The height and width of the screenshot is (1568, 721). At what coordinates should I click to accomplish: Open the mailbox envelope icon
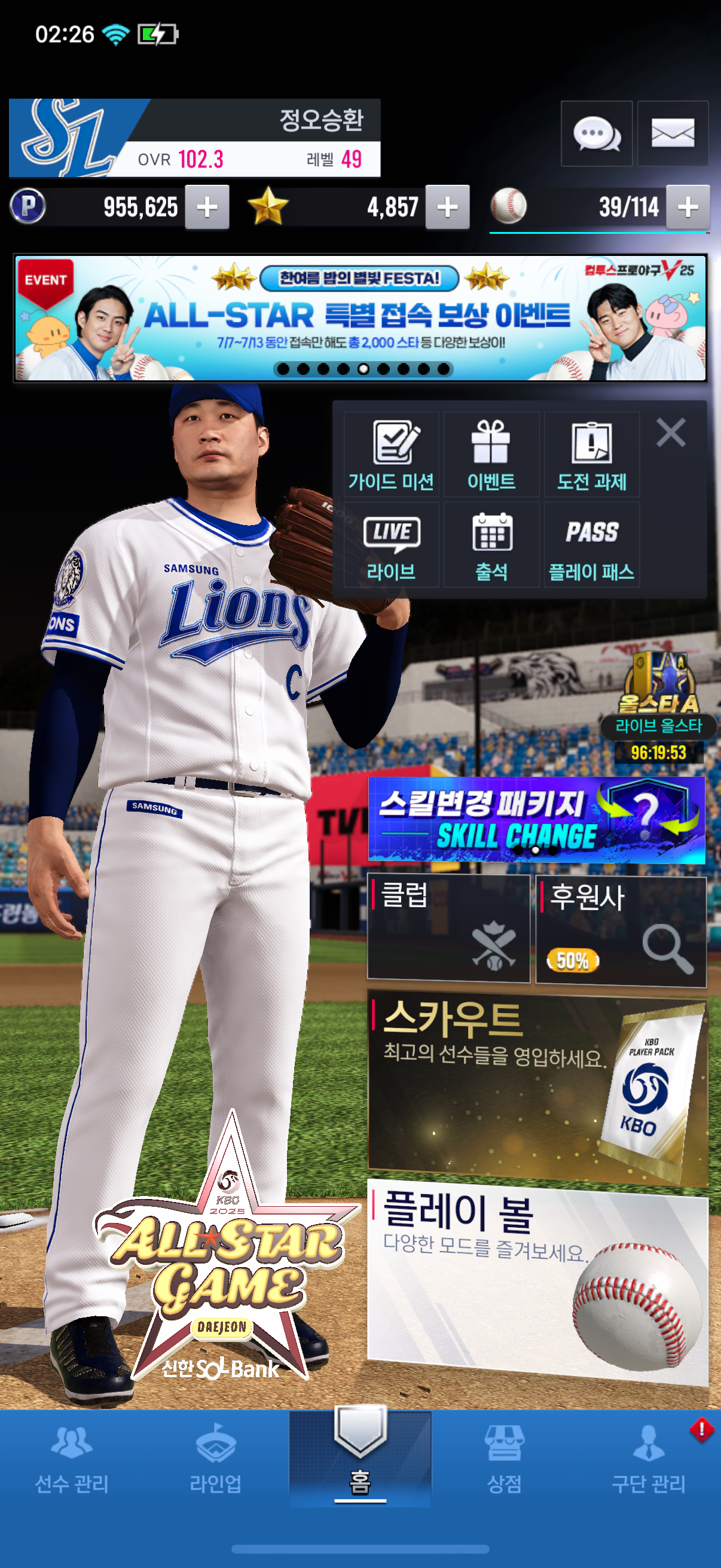tap(673, 133)
